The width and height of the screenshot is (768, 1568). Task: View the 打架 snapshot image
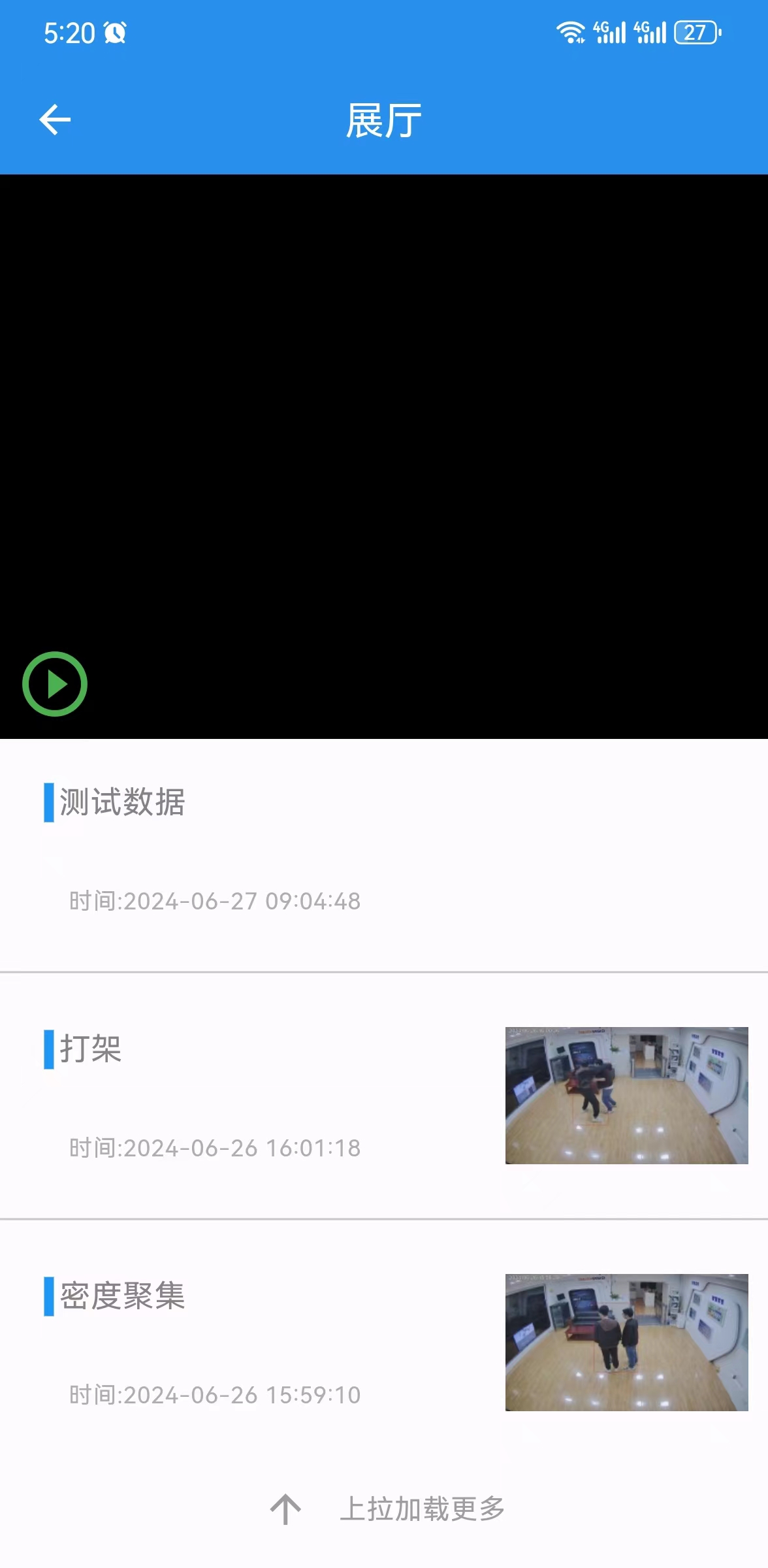[x=626, y=1096]
